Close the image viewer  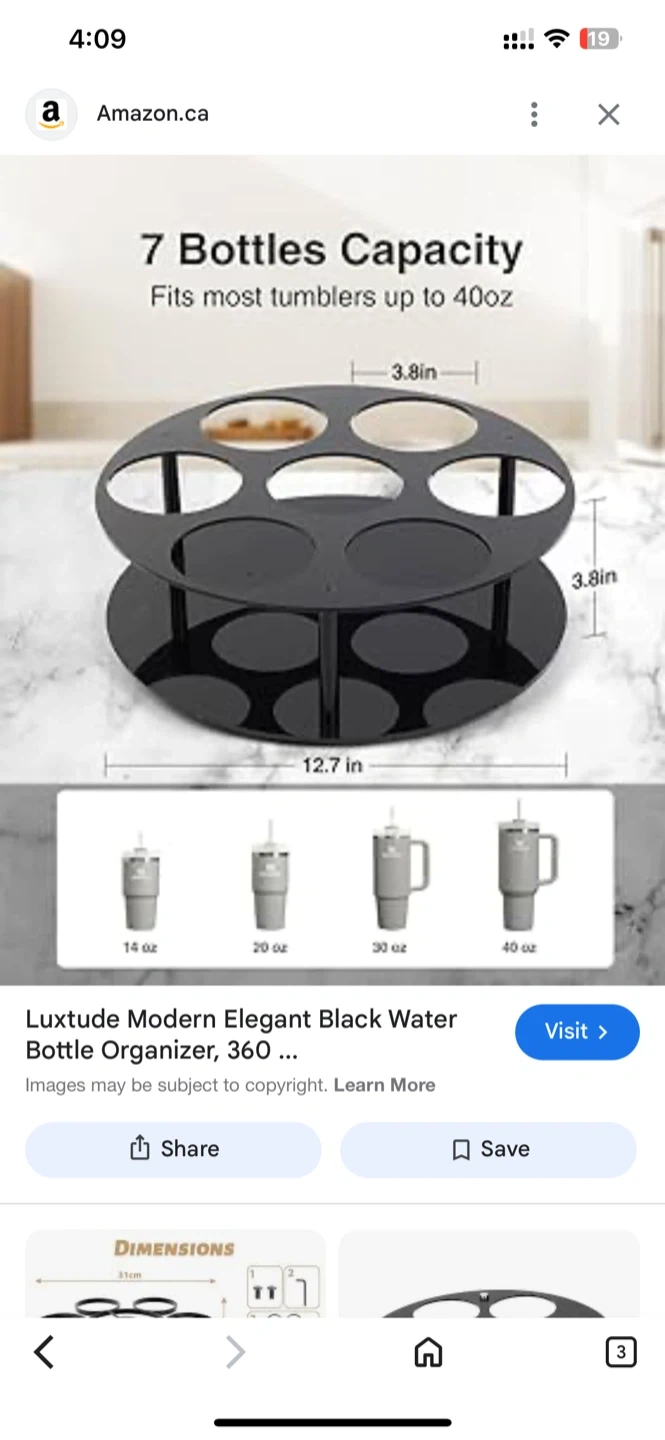608,114
